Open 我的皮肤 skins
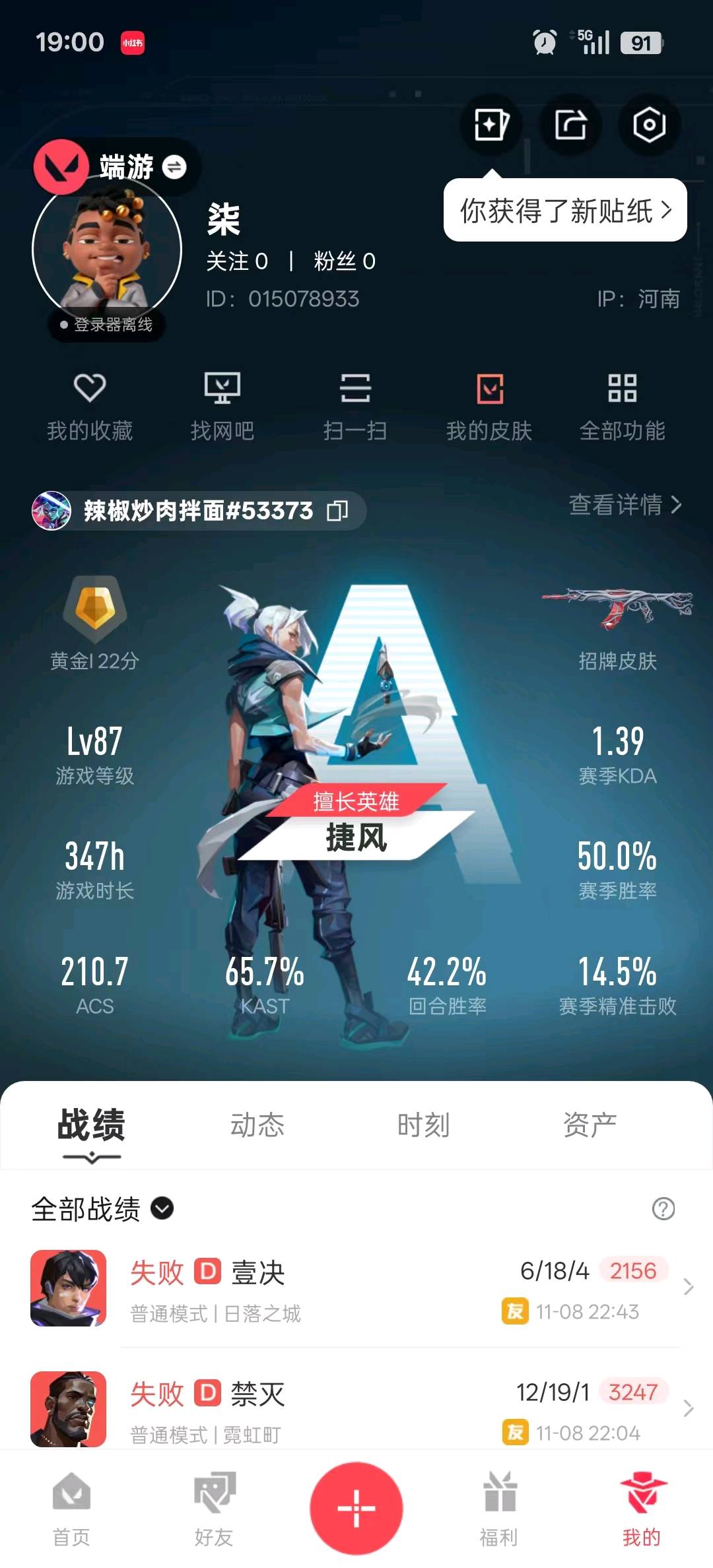 [489, 405]
